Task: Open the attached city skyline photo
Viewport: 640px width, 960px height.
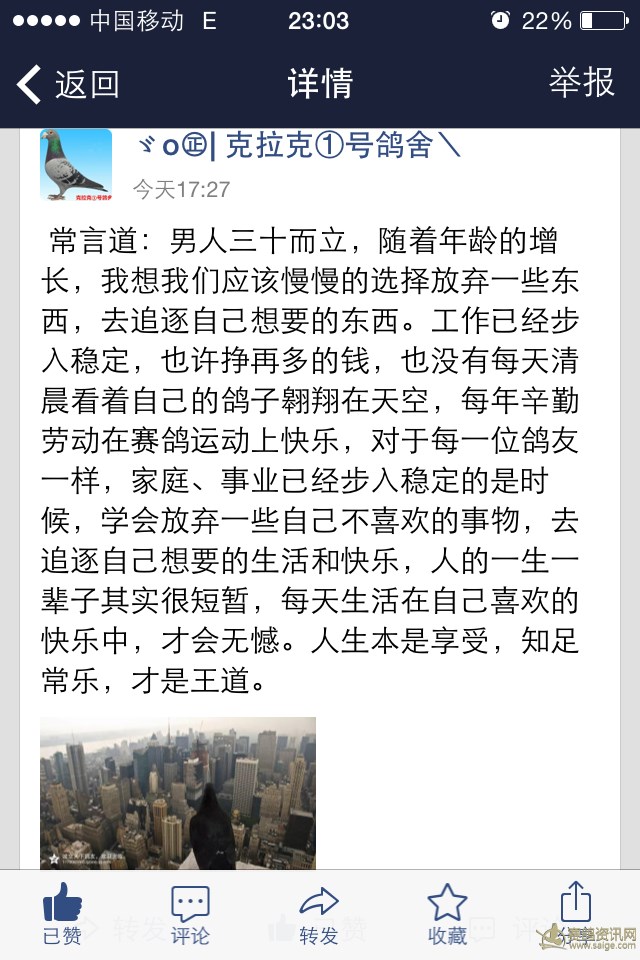Action: coord(177,792)
